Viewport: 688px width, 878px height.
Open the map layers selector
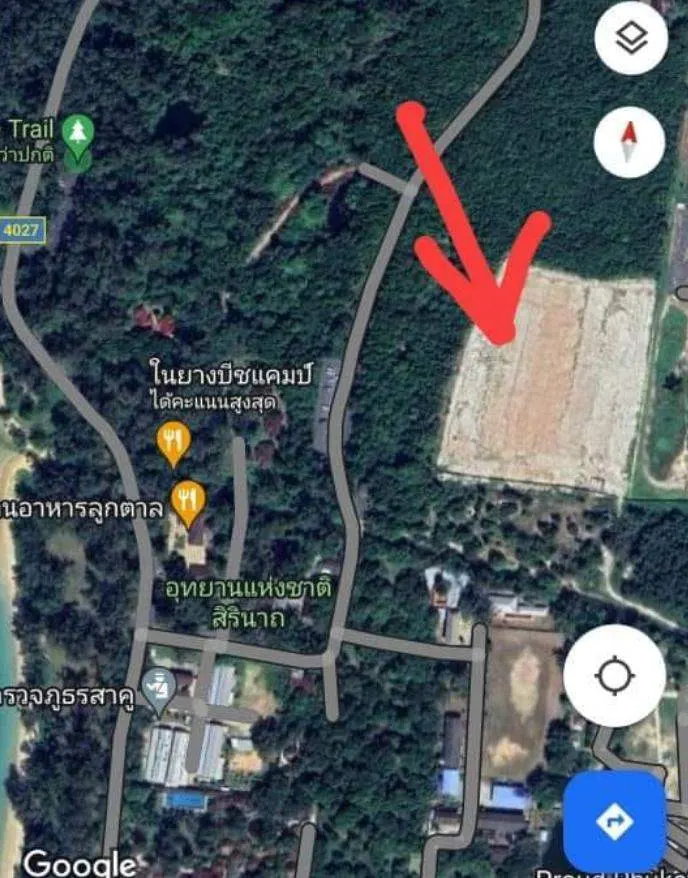pyautogui.click(x=630, y=39)
